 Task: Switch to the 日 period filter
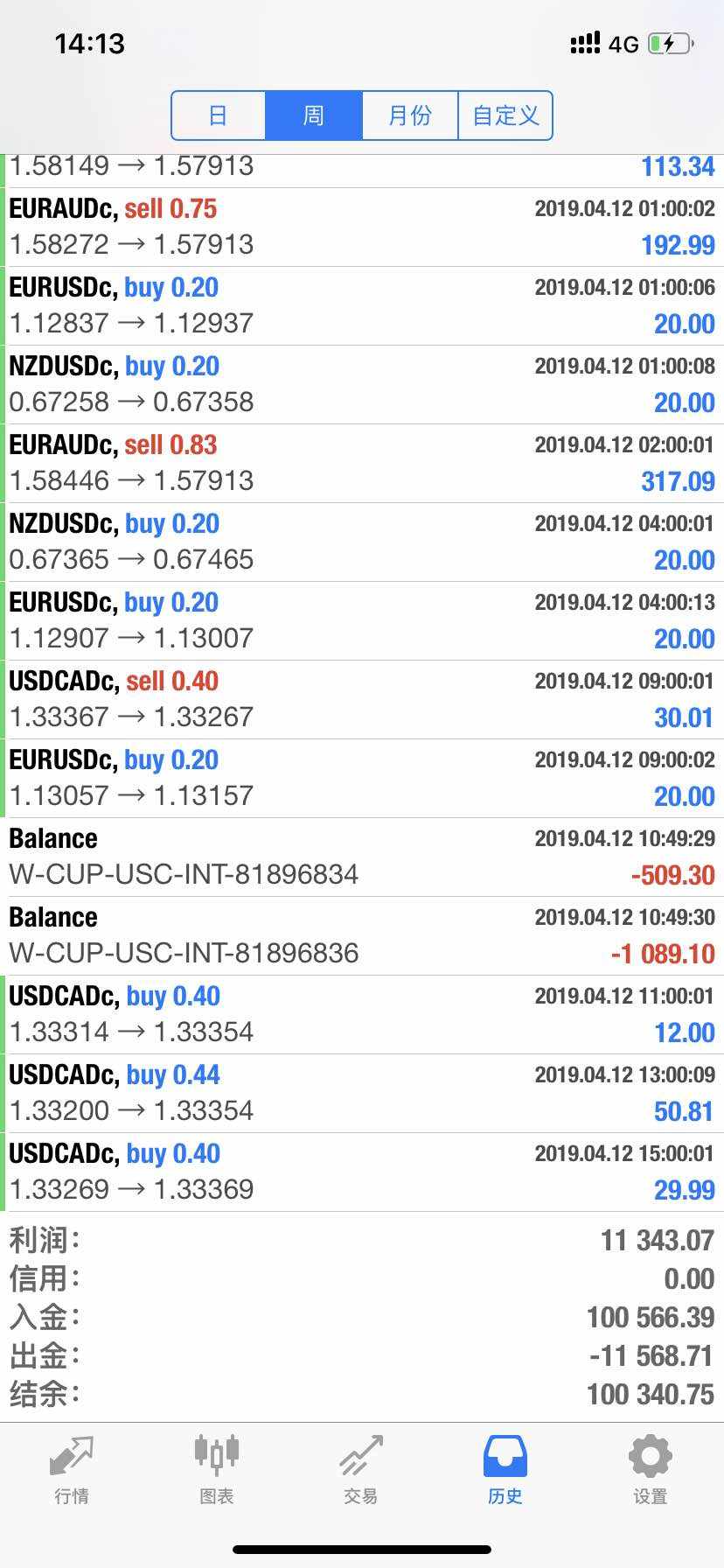click(x=219, y=115)
